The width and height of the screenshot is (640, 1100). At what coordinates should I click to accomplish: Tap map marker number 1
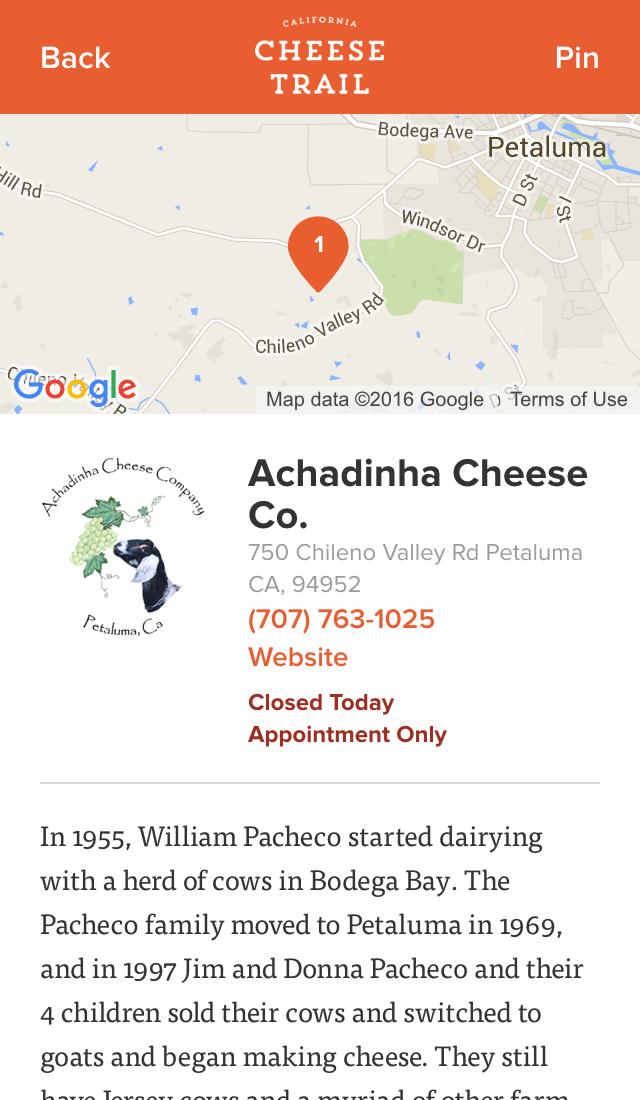[x=318, y=248]
